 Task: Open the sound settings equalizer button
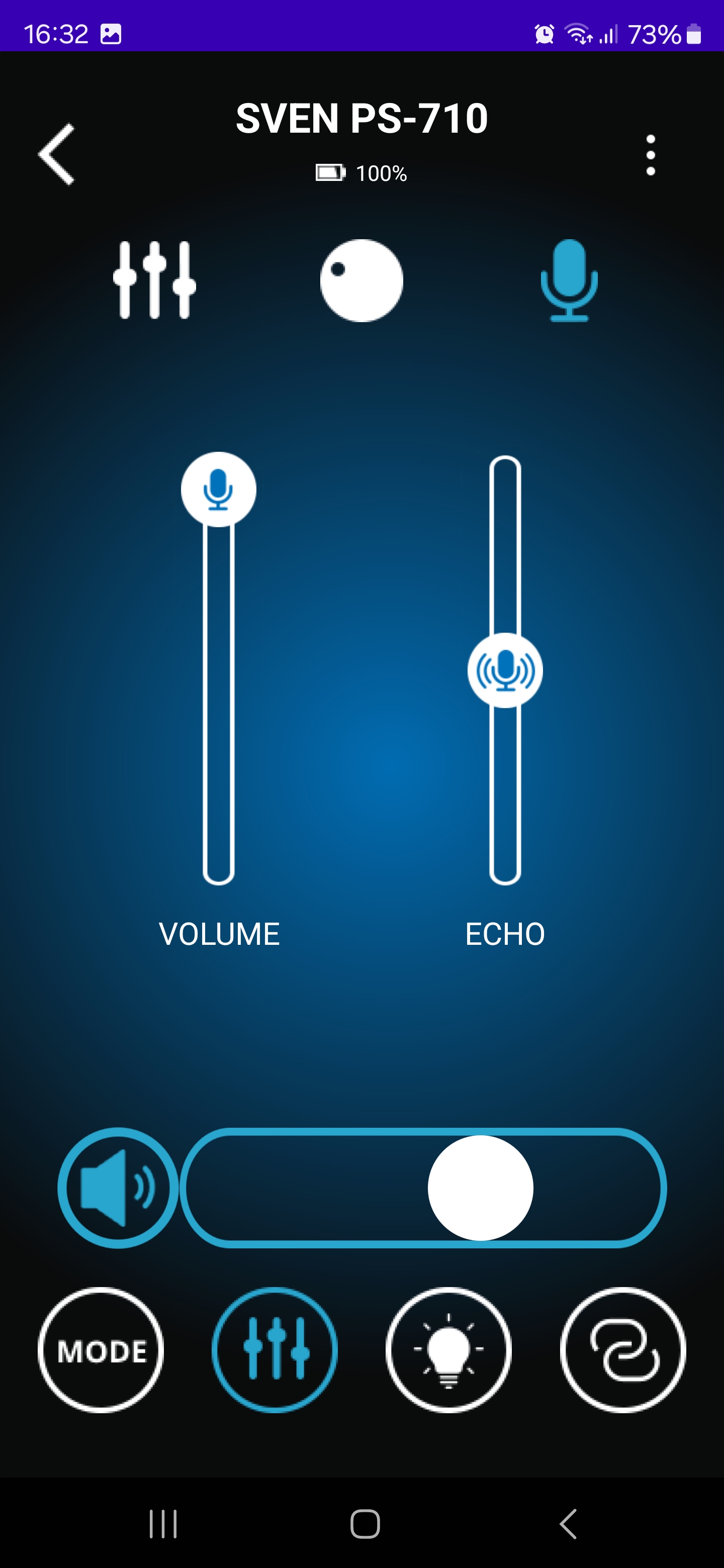[x=275, y=1350]
